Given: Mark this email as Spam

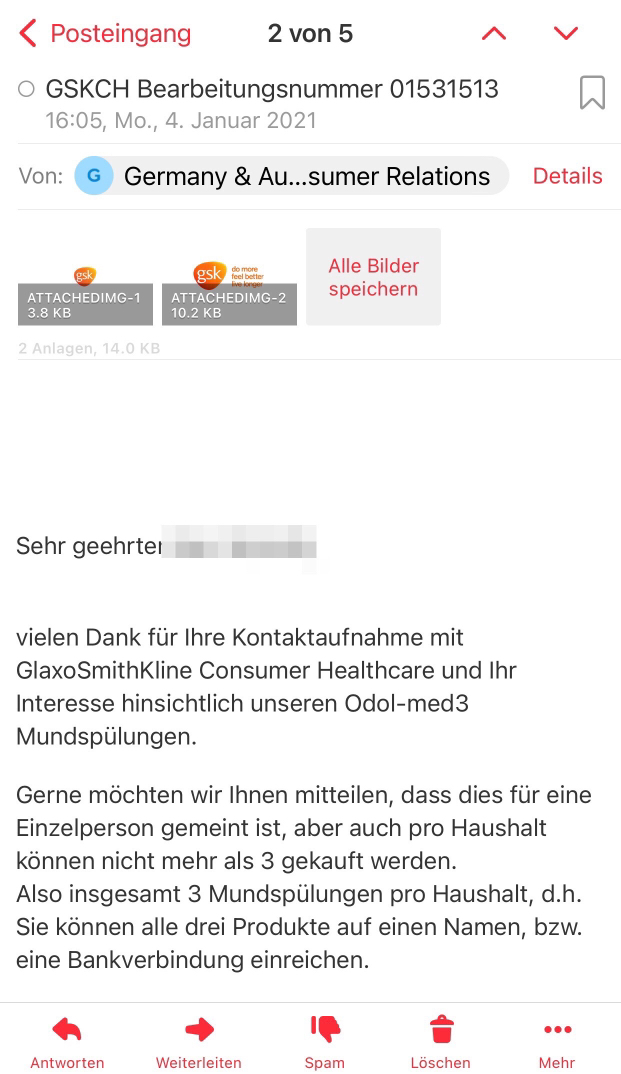Looking at the screenshot, I should [x=325, y=1042].
